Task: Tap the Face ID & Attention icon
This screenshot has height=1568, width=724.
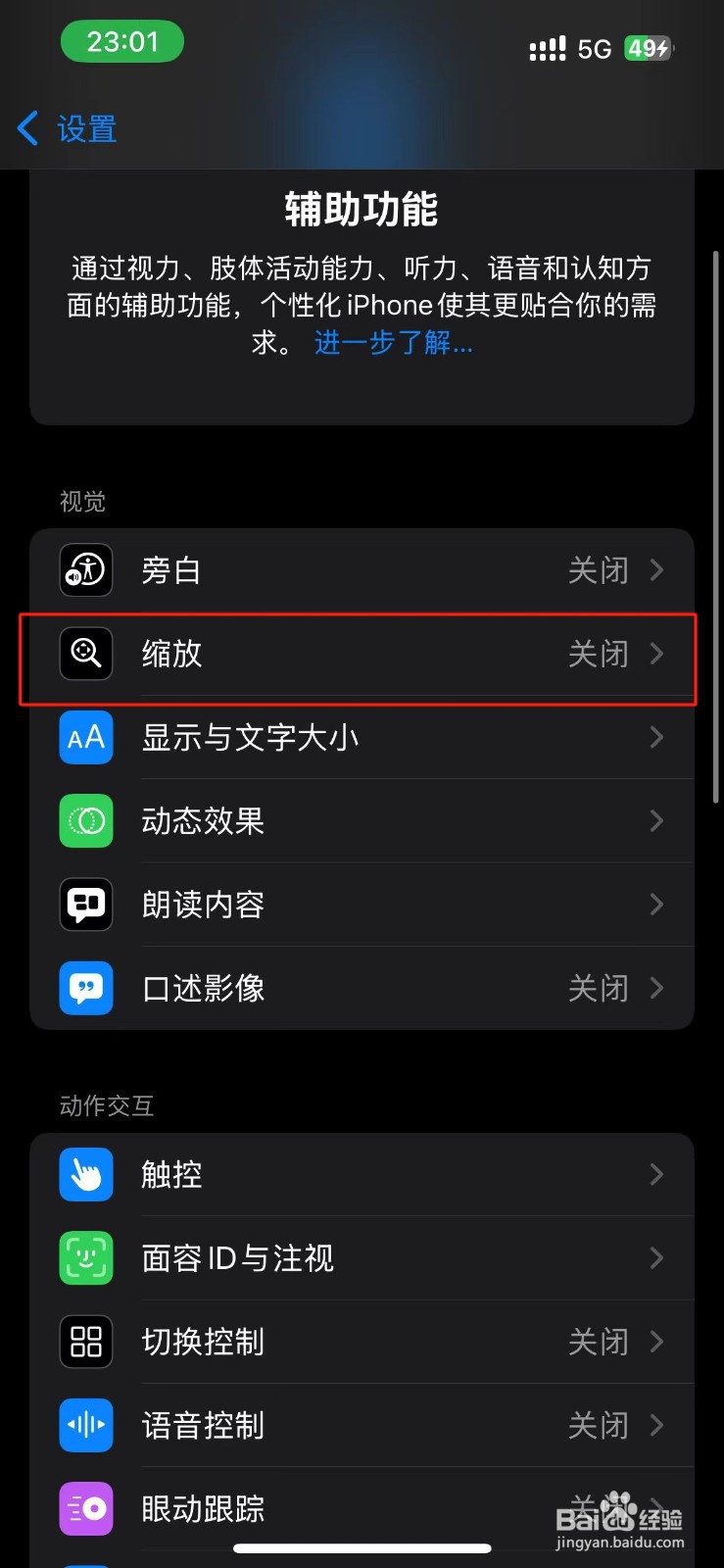Action: (85, 1258)
